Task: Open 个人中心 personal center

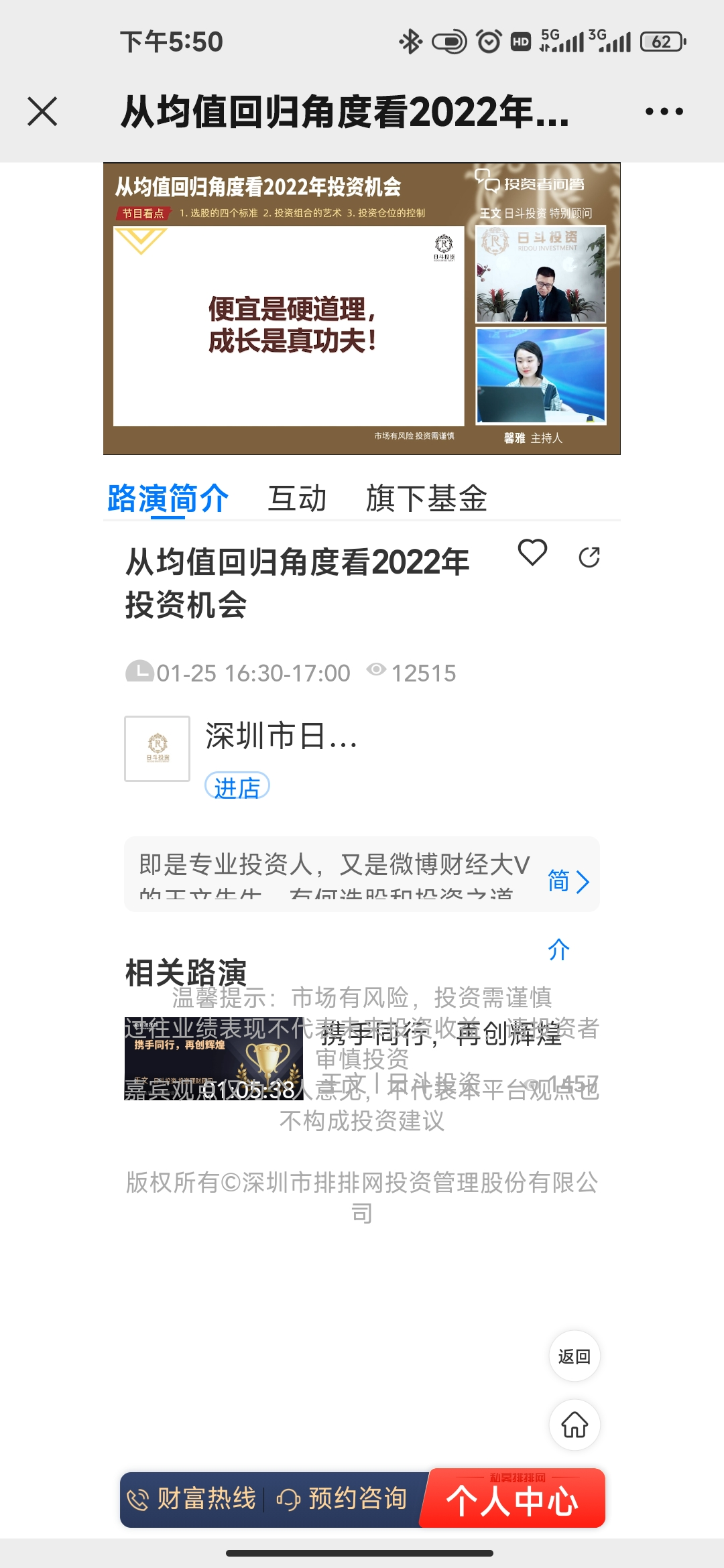Action: point(513,1500)
